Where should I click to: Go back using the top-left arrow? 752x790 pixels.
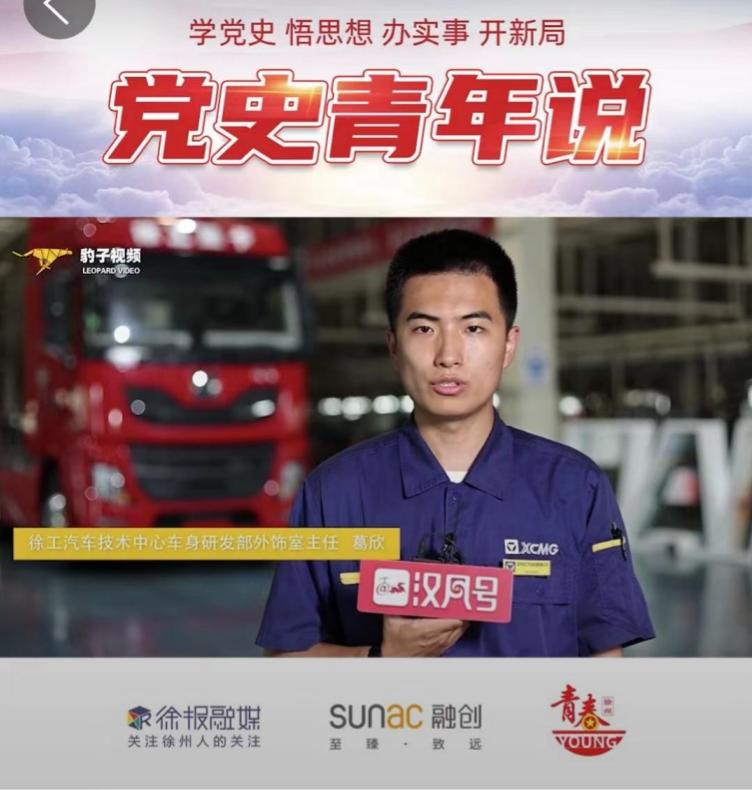point(56,10)
